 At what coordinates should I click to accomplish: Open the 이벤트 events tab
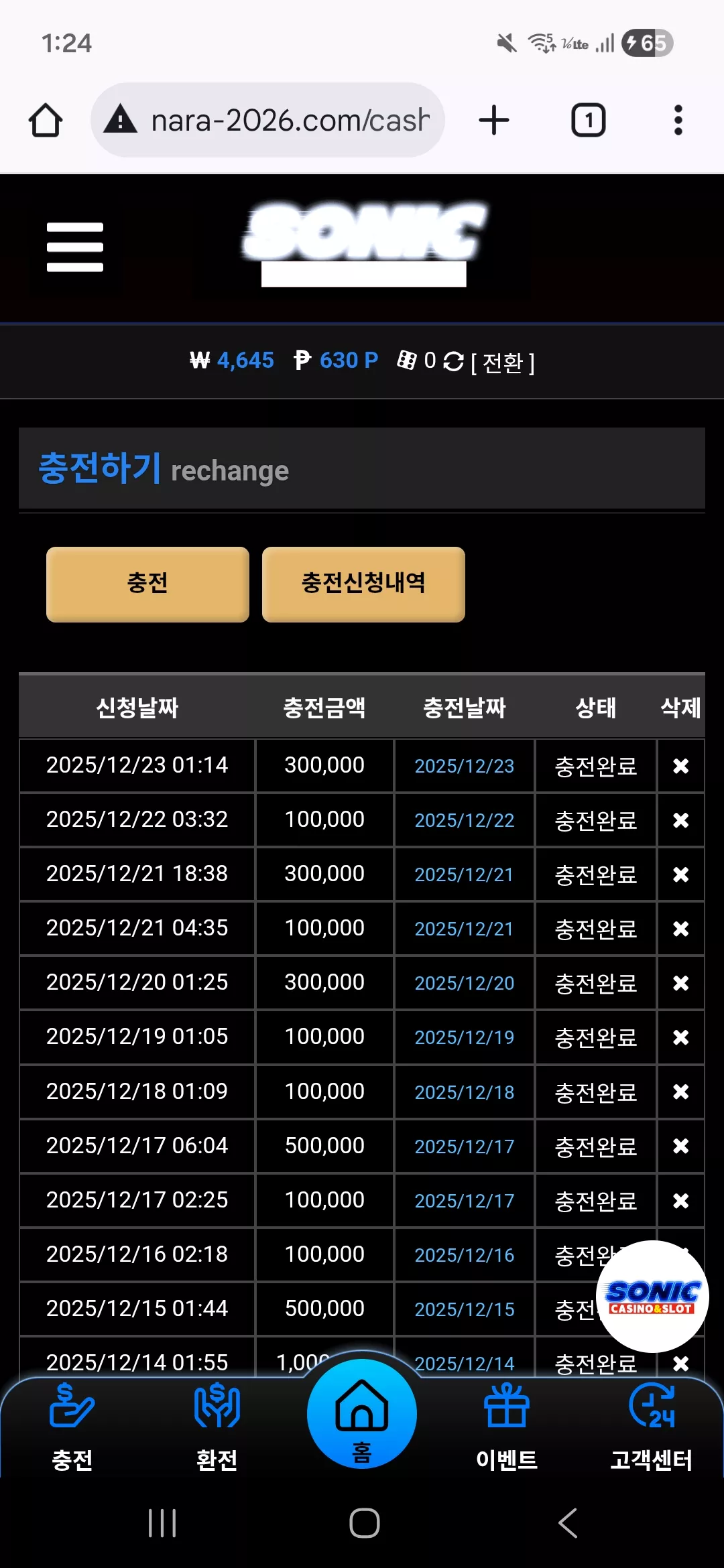pyautogui.click(x=507, y=1426)
